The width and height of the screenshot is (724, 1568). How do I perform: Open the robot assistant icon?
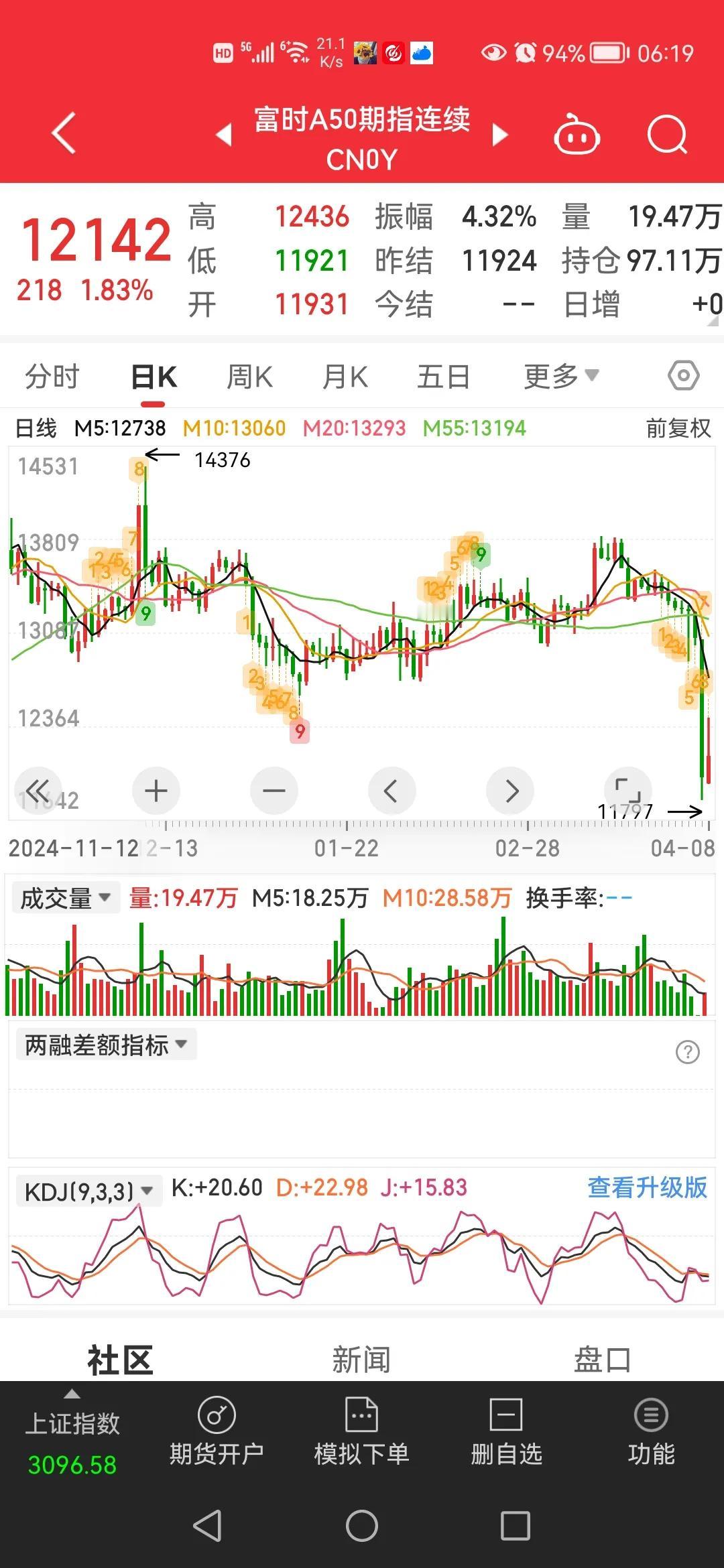[577, 134]
